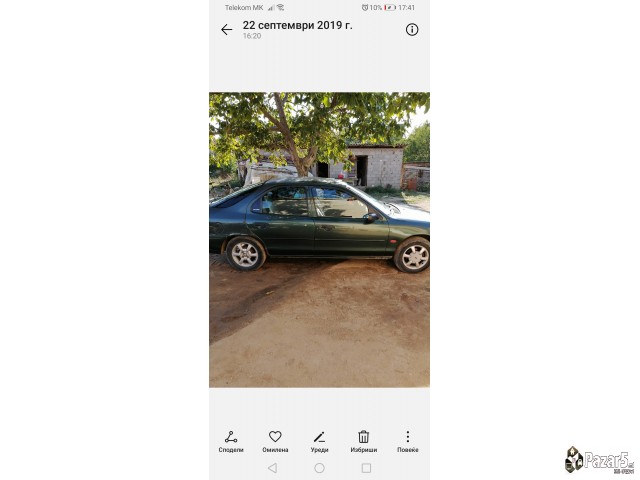Go back using the top arrow
Viewport: 640px width, 480px height.
(x=226, y=30)
